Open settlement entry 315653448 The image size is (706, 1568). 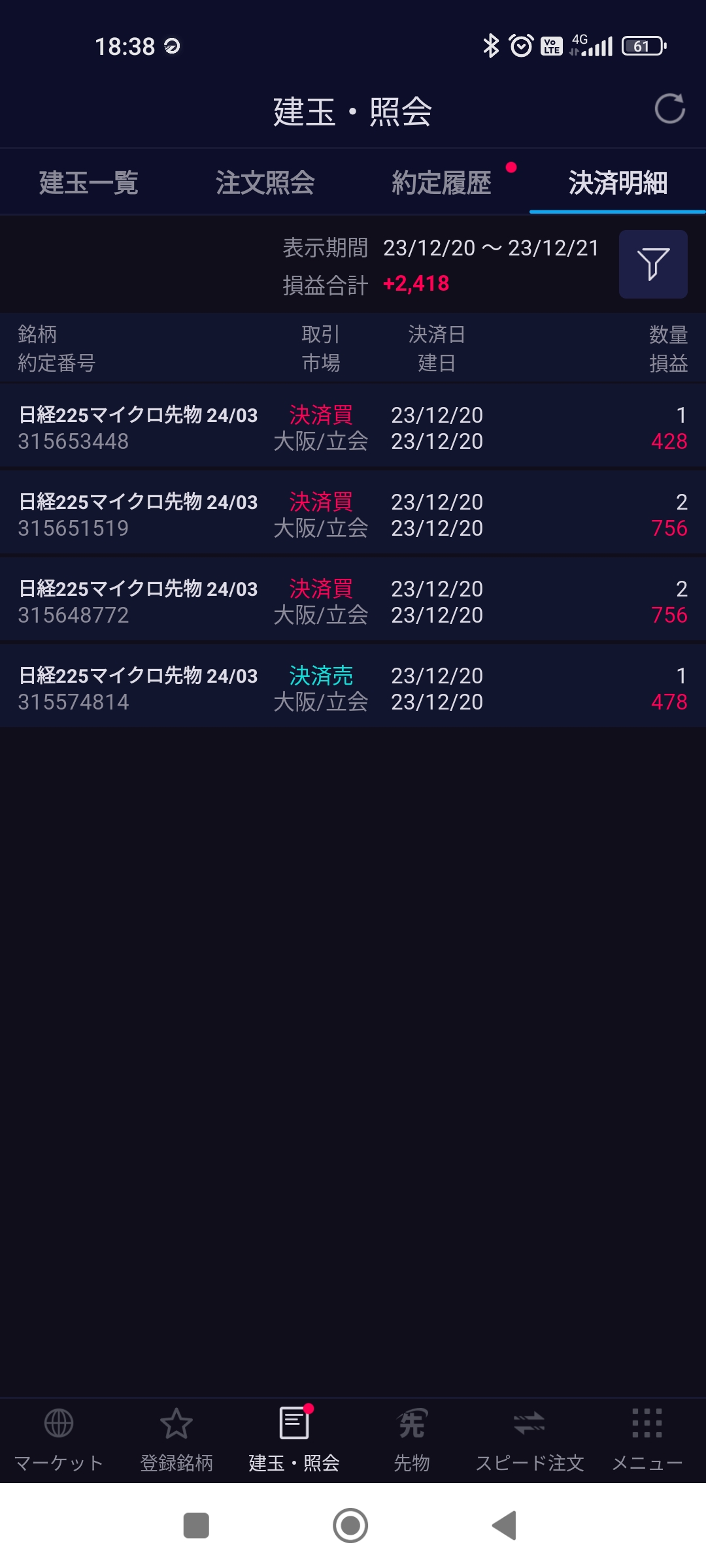353,427
